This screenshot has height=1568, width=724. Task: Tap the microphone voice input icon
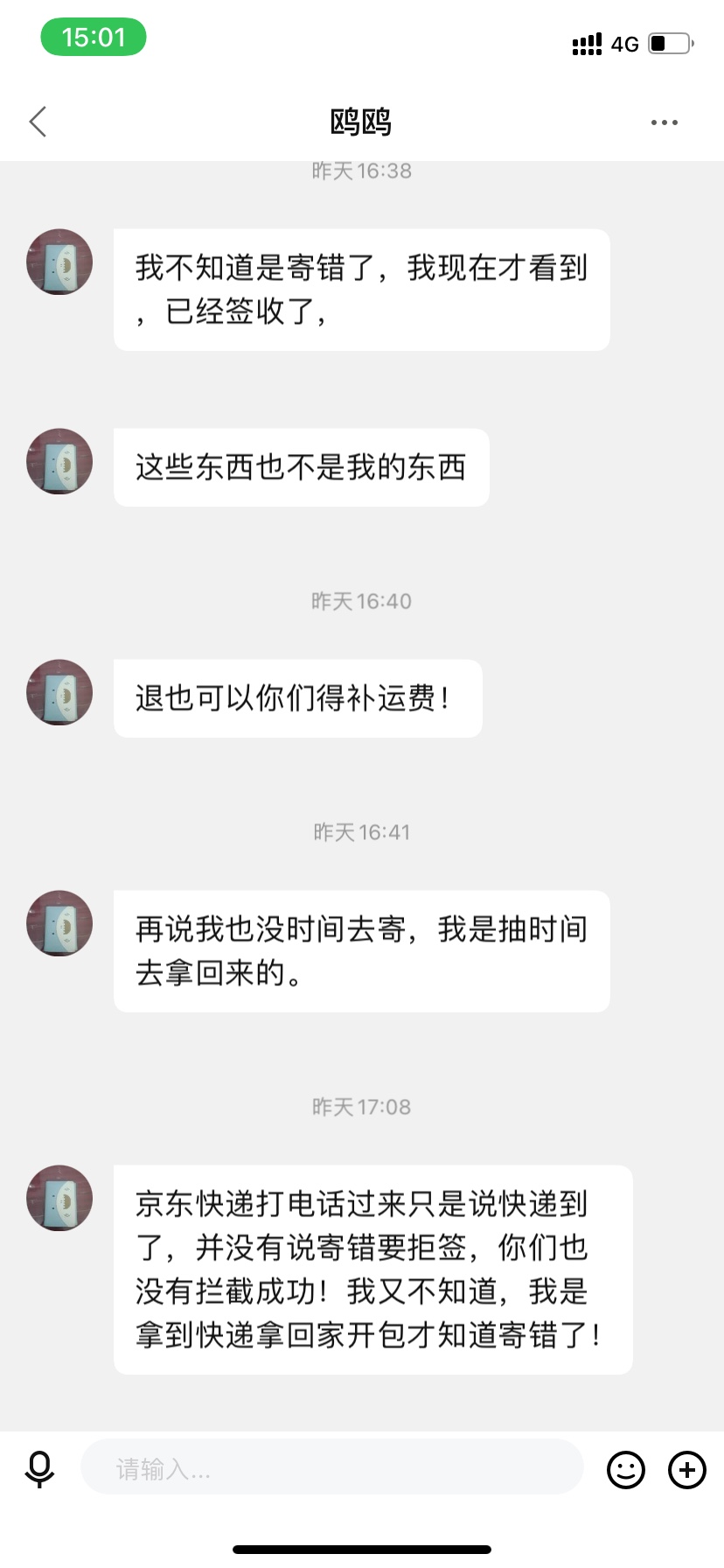tap(39, 1469)
